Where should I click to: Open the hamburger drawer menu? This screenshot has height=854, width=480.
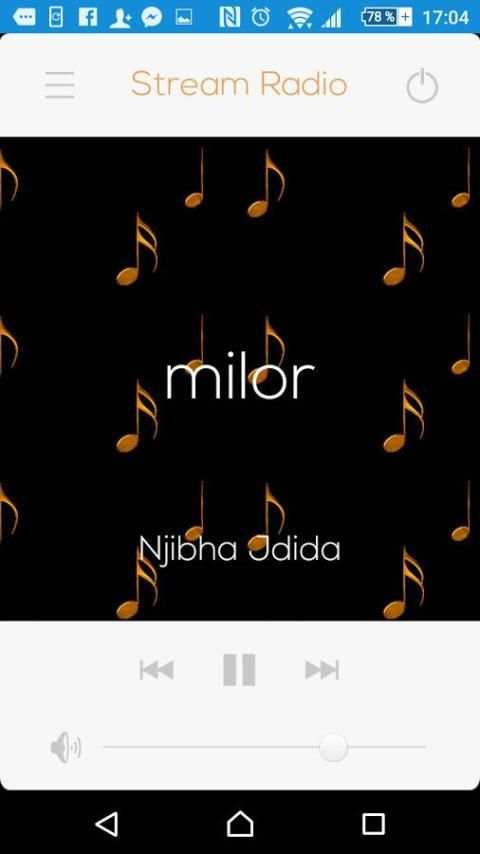pyautogui.click(x=59, y=85)
